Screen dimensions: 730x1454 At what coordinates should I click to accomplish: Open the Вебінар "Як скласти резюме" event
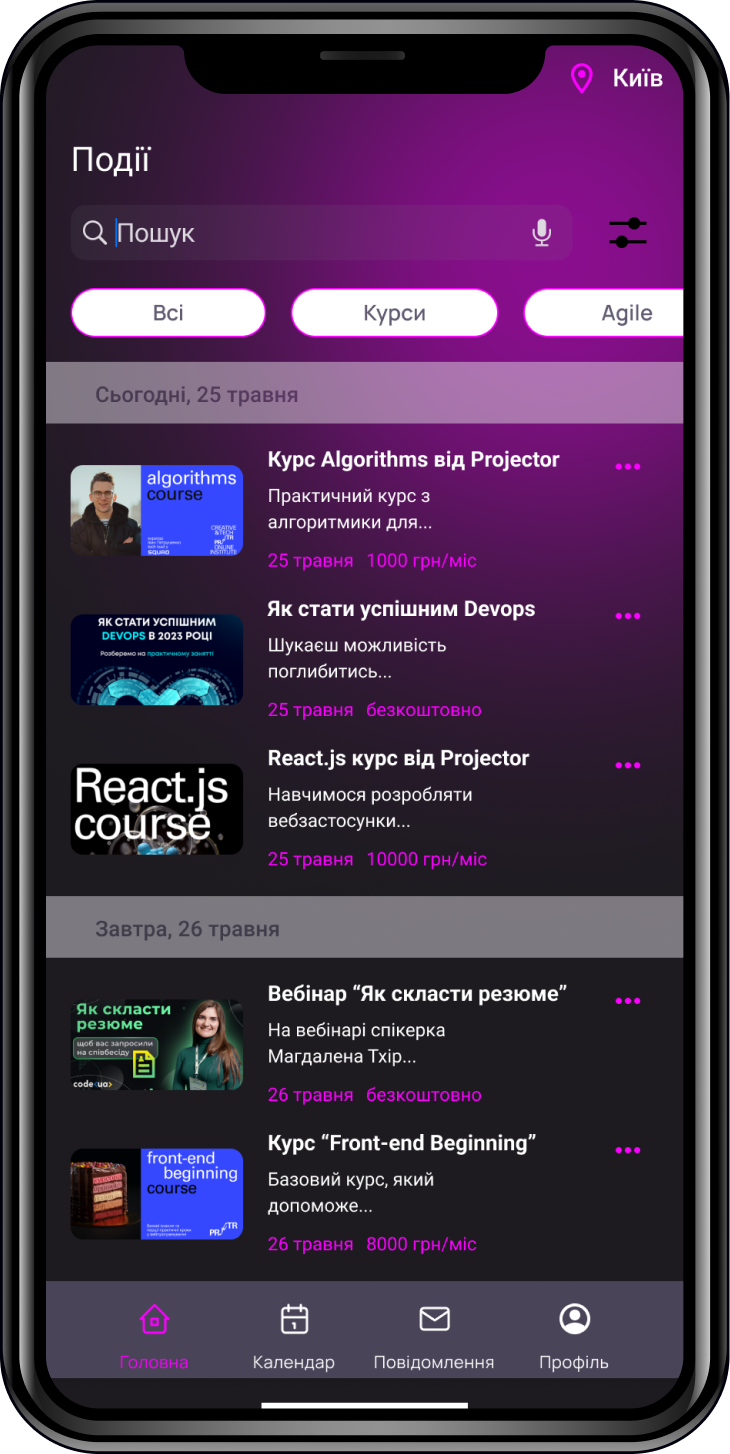(x=417, y=994)
